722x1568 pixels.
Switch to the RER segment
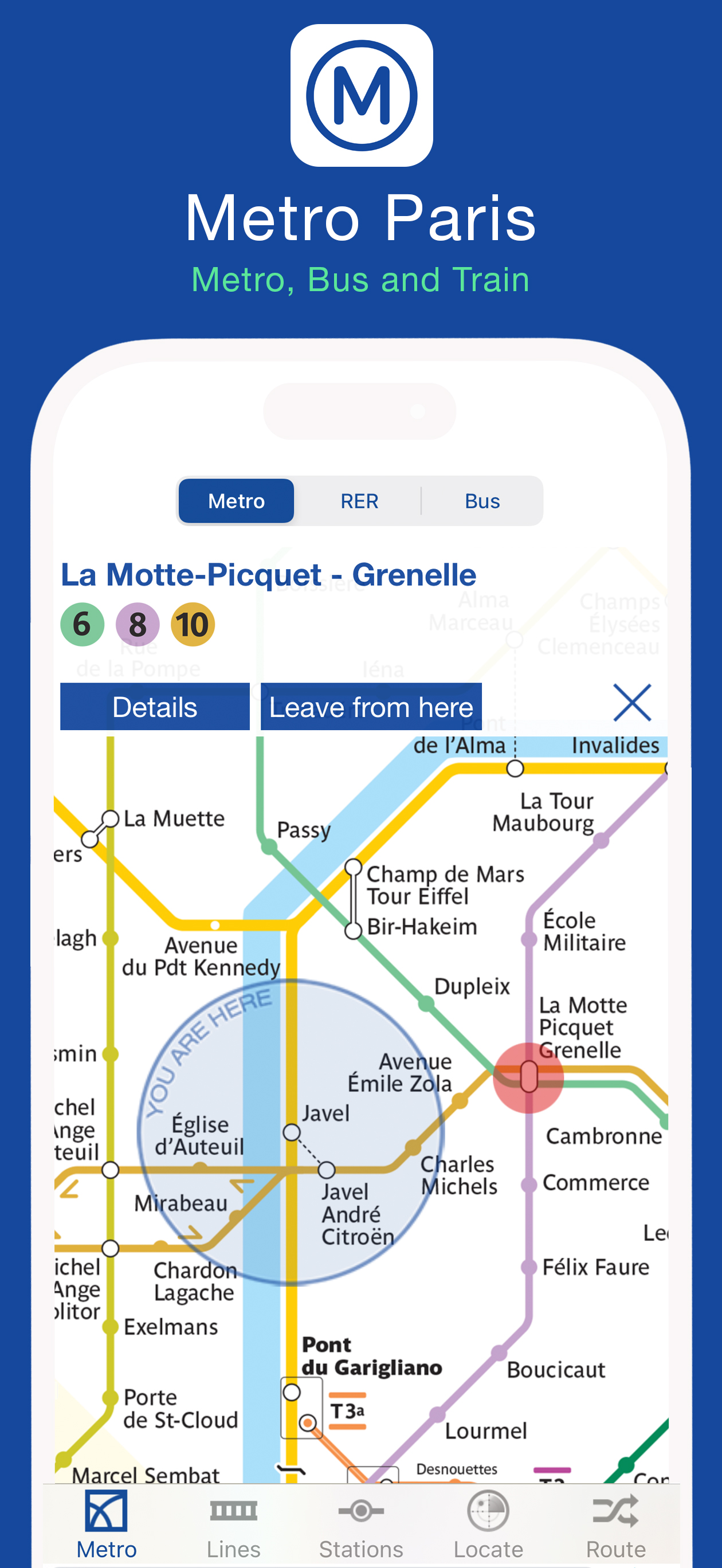point(360,500)
